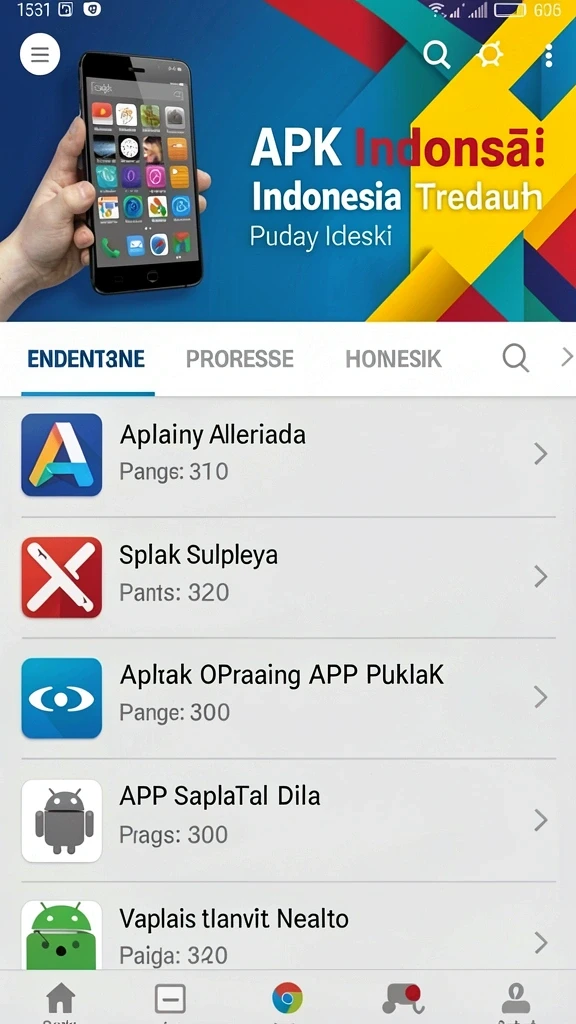This screenshot has width=576, height=1024.
Task: Open the hamburger menu button
Action: [x=40, y=54]
